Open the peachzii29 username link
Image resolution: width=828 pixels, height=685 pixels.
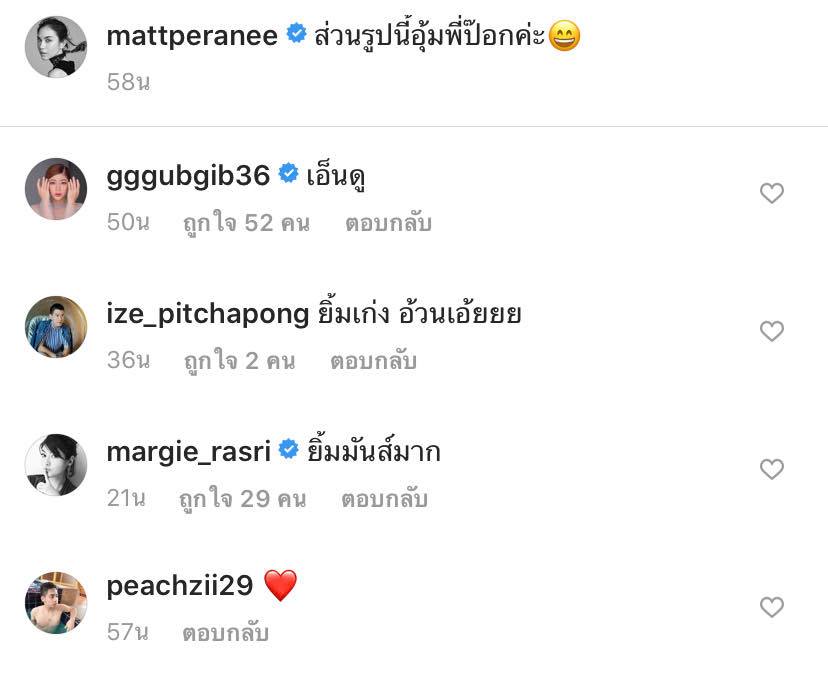pyautogui.click(x=179, y=586)
